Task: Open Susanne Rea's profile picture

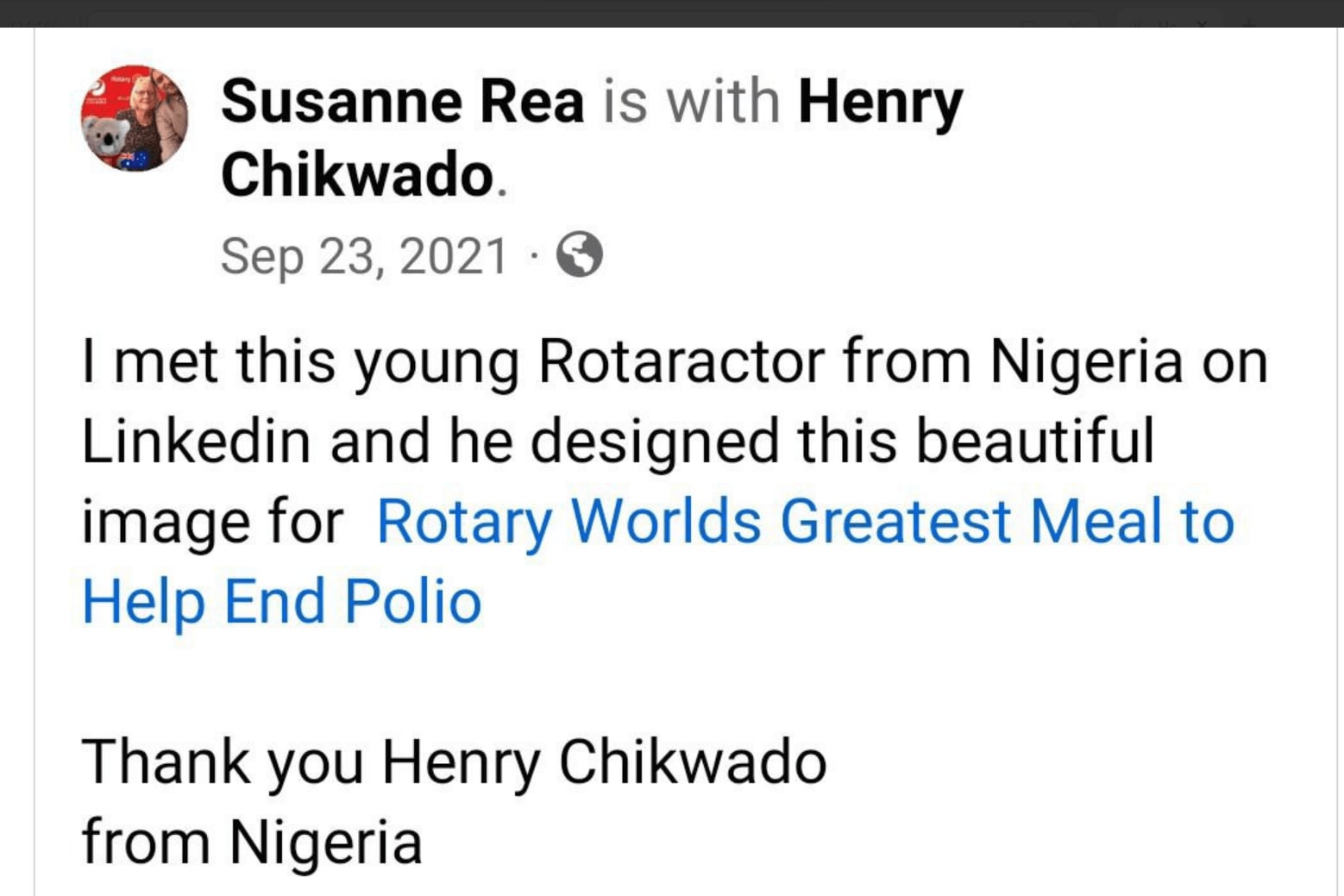Action: pyautogui.click(x=135, y=118)
